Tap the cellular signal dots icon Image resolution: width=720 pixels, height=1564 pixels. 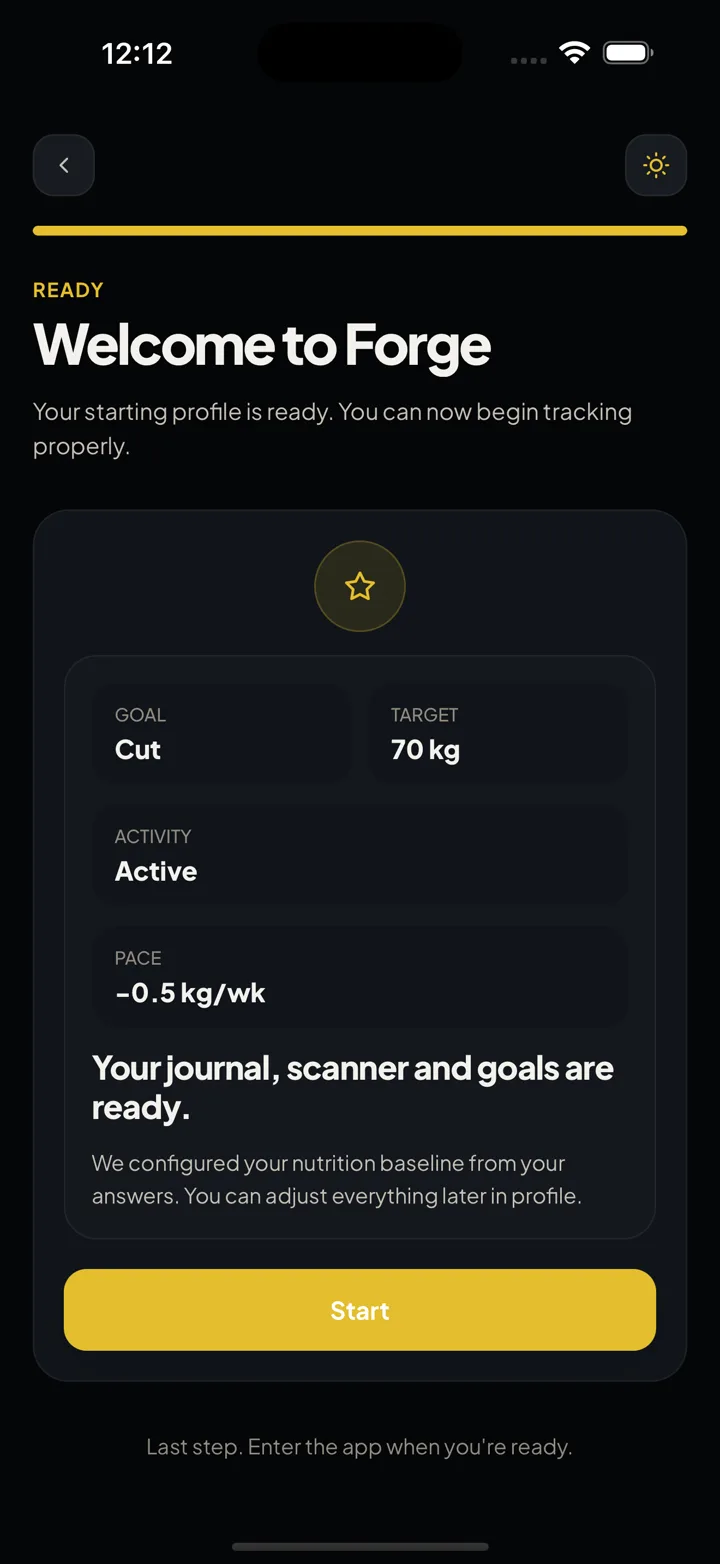(527, 60)
